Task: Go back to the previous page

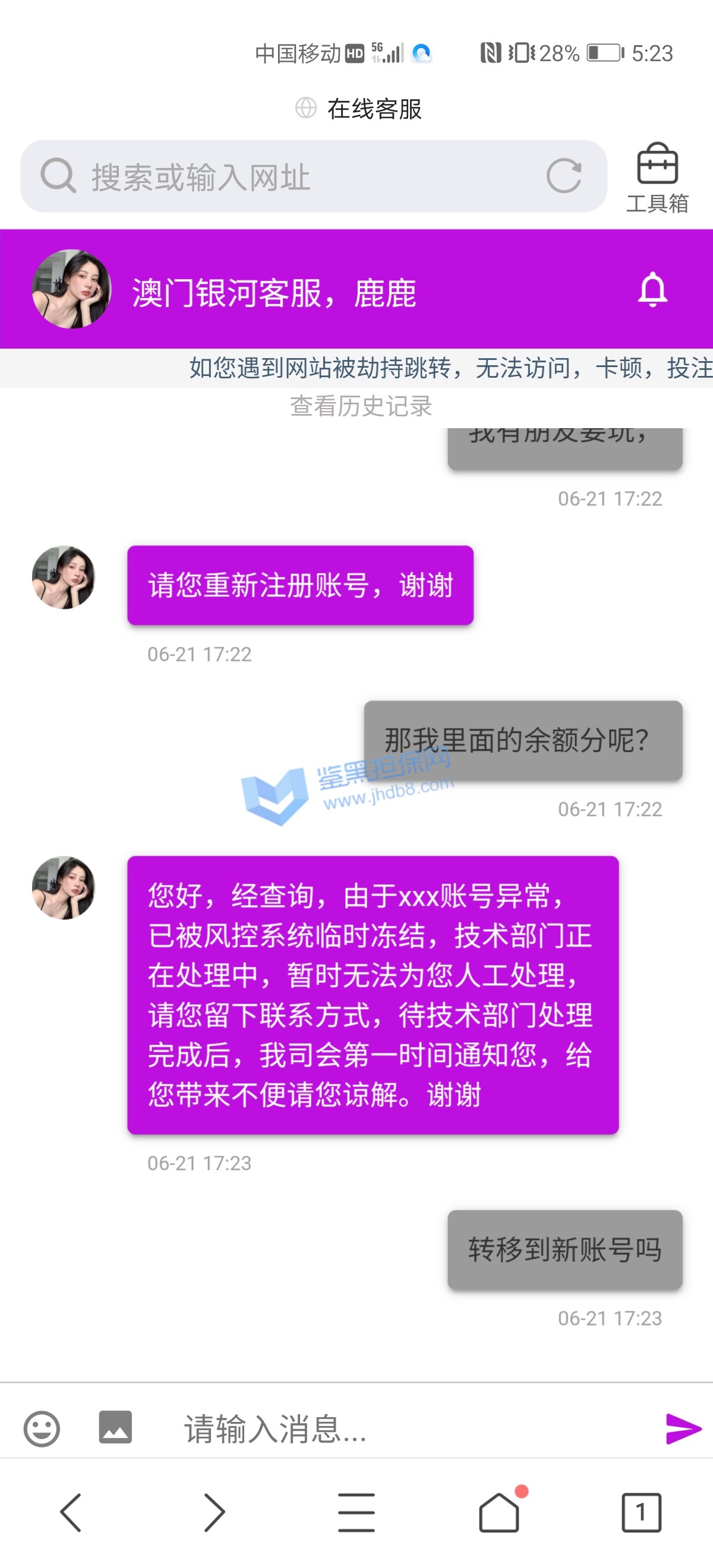Action: click(71, 1513)
